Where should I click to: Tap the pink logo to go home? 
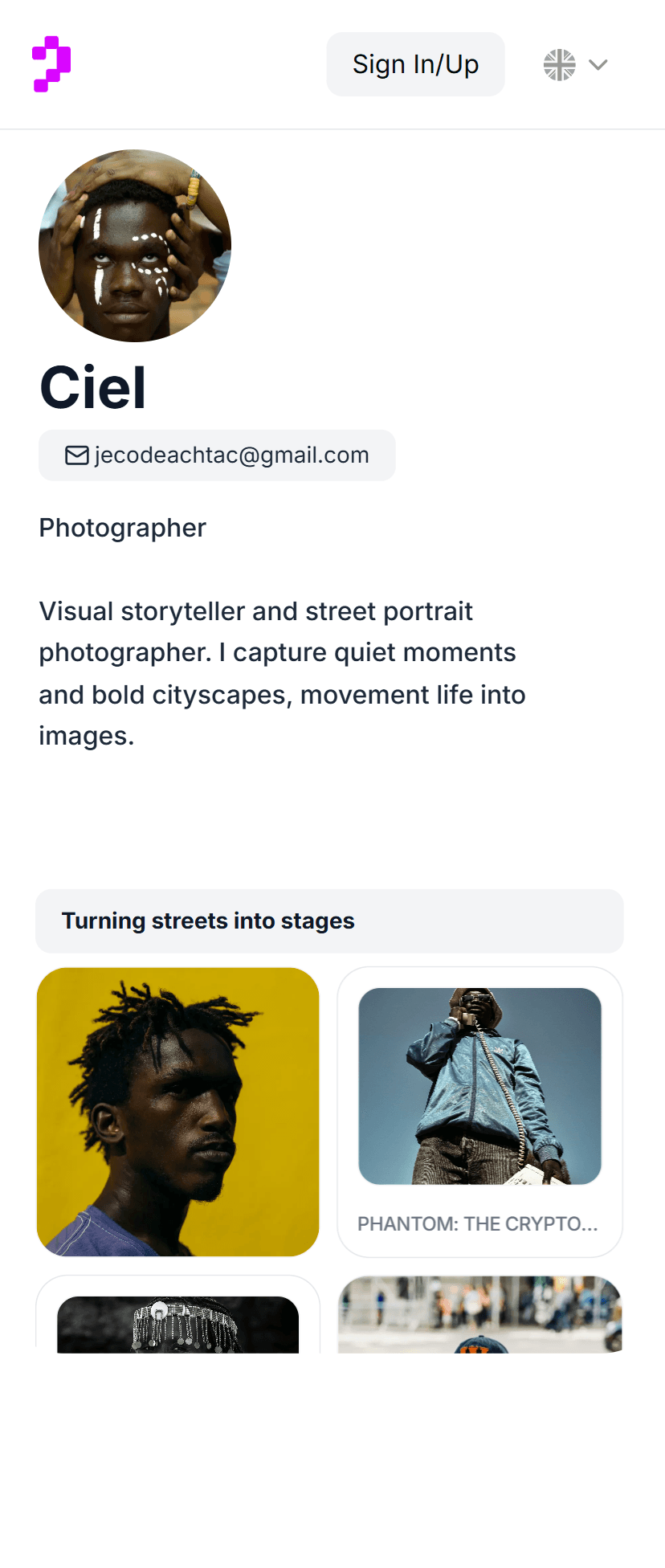[x=51, y=64]
